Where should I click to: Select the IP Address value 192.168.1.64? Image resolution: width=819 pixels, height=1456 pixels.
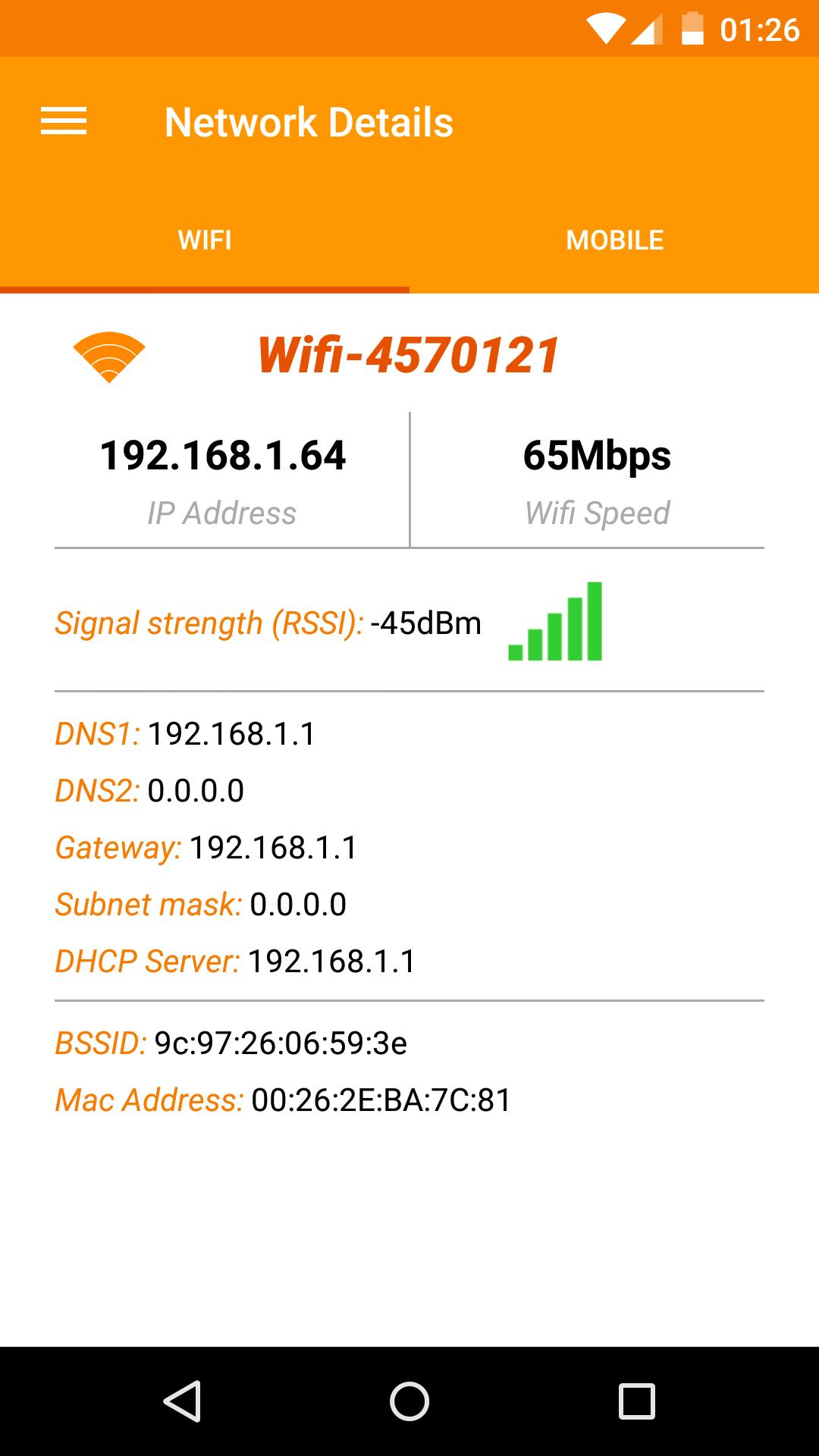224,455
